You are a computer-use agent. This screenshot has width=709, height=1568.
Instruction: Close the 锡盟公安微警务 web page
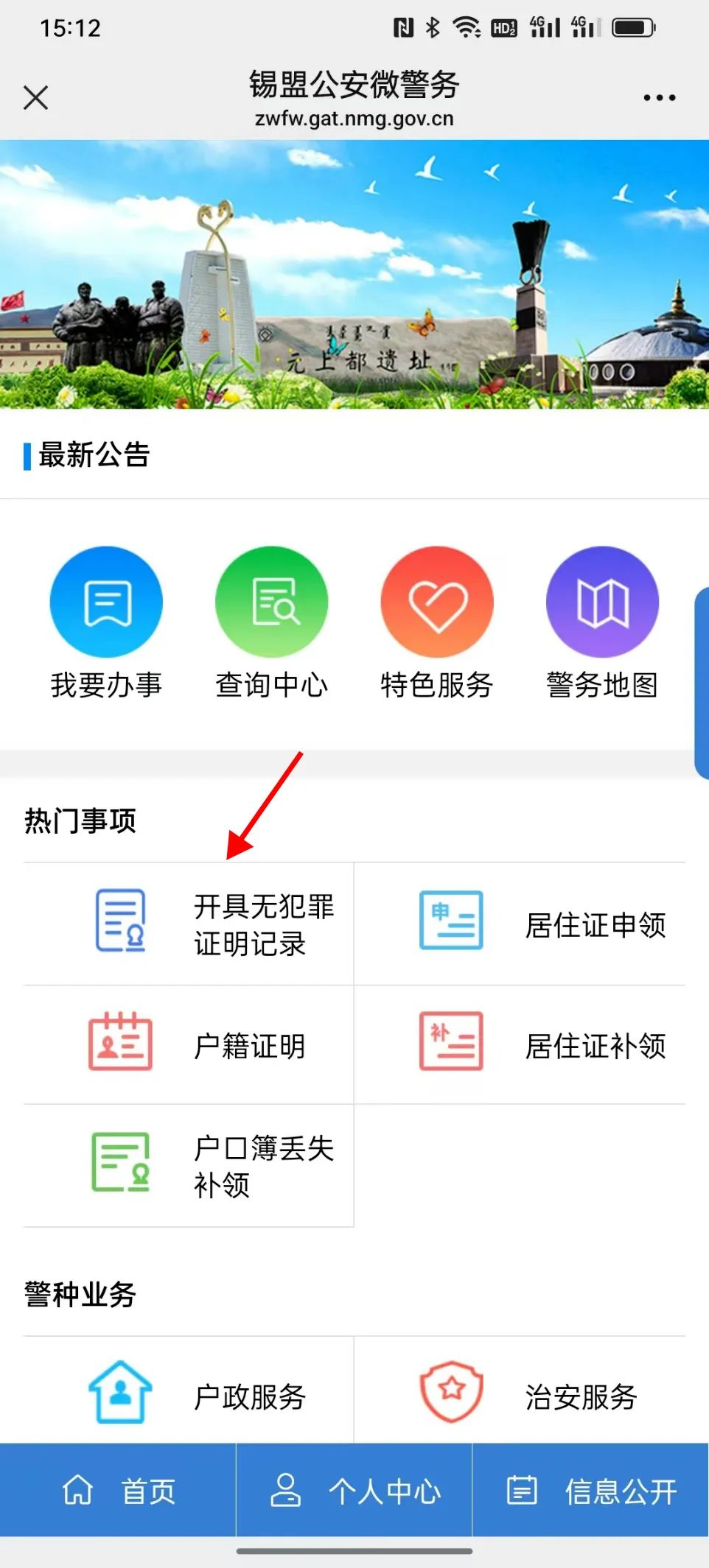pyautogui.click(x=35, y=97)
